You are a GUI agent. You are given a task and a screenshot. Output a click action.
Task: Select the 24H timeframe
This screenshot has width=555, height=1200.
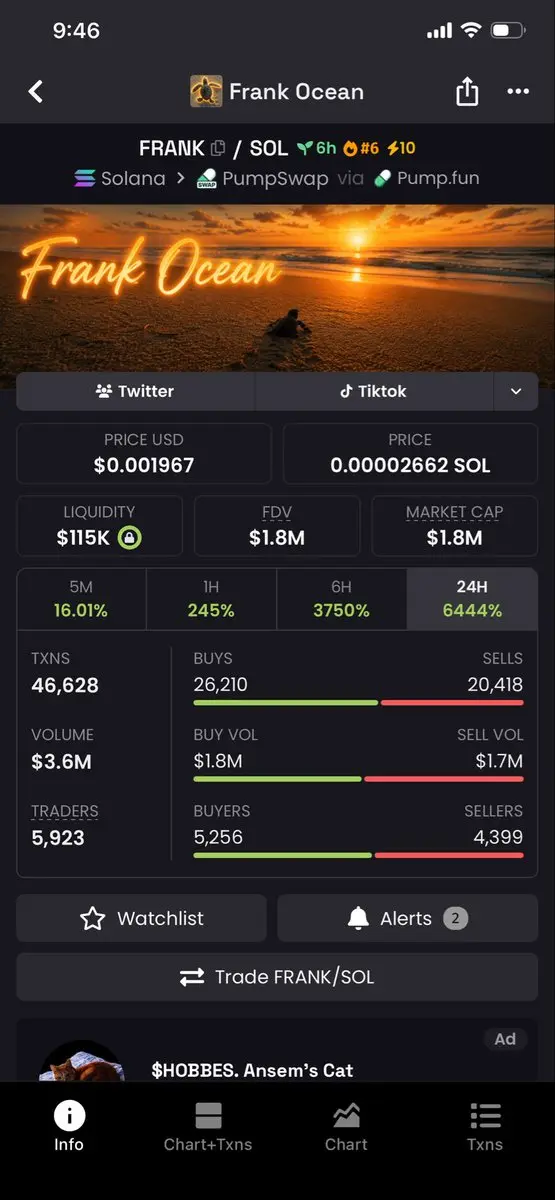tap(472, 599)
